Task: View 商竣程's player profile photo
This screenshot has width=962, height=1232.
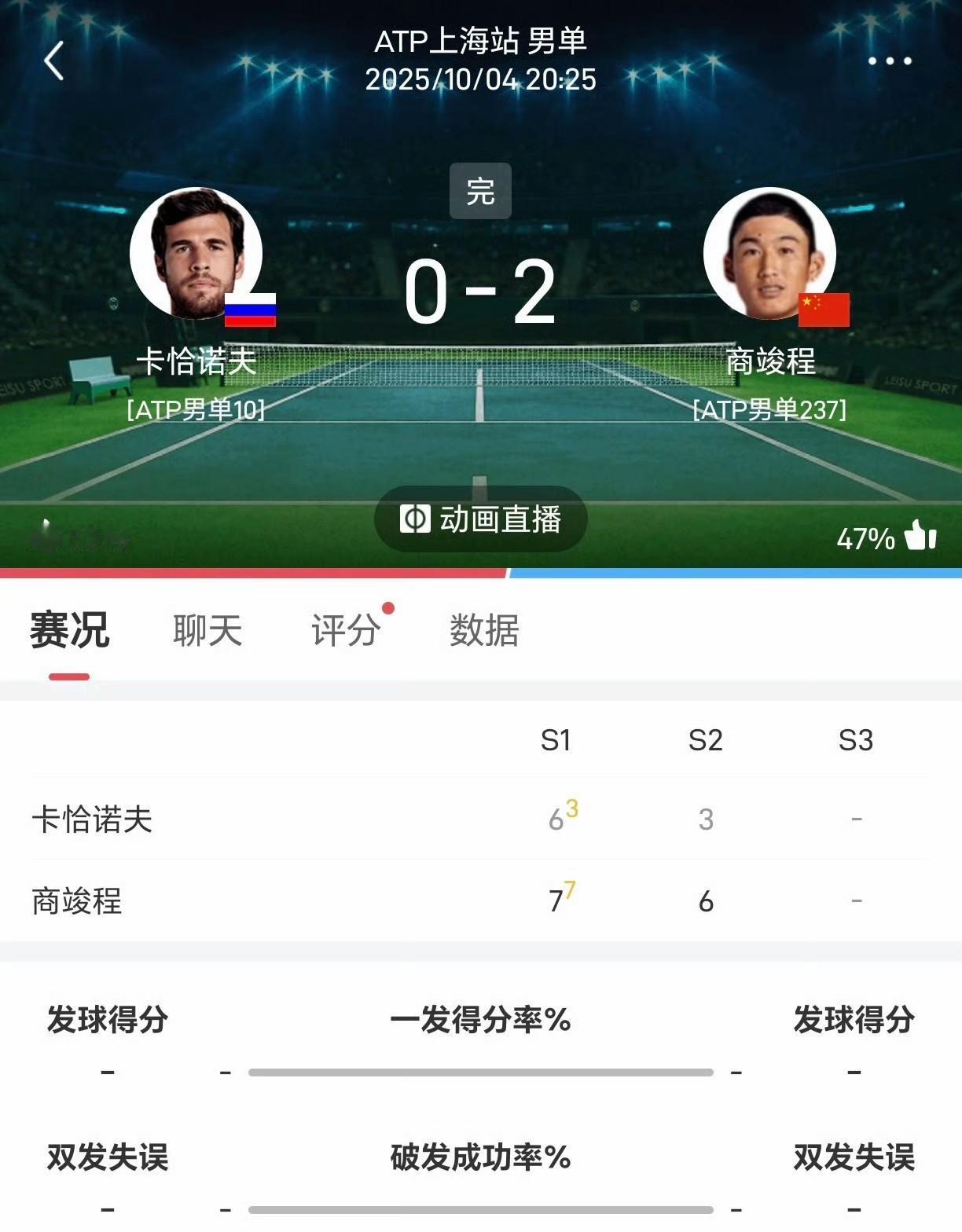Action: point(769,253)
